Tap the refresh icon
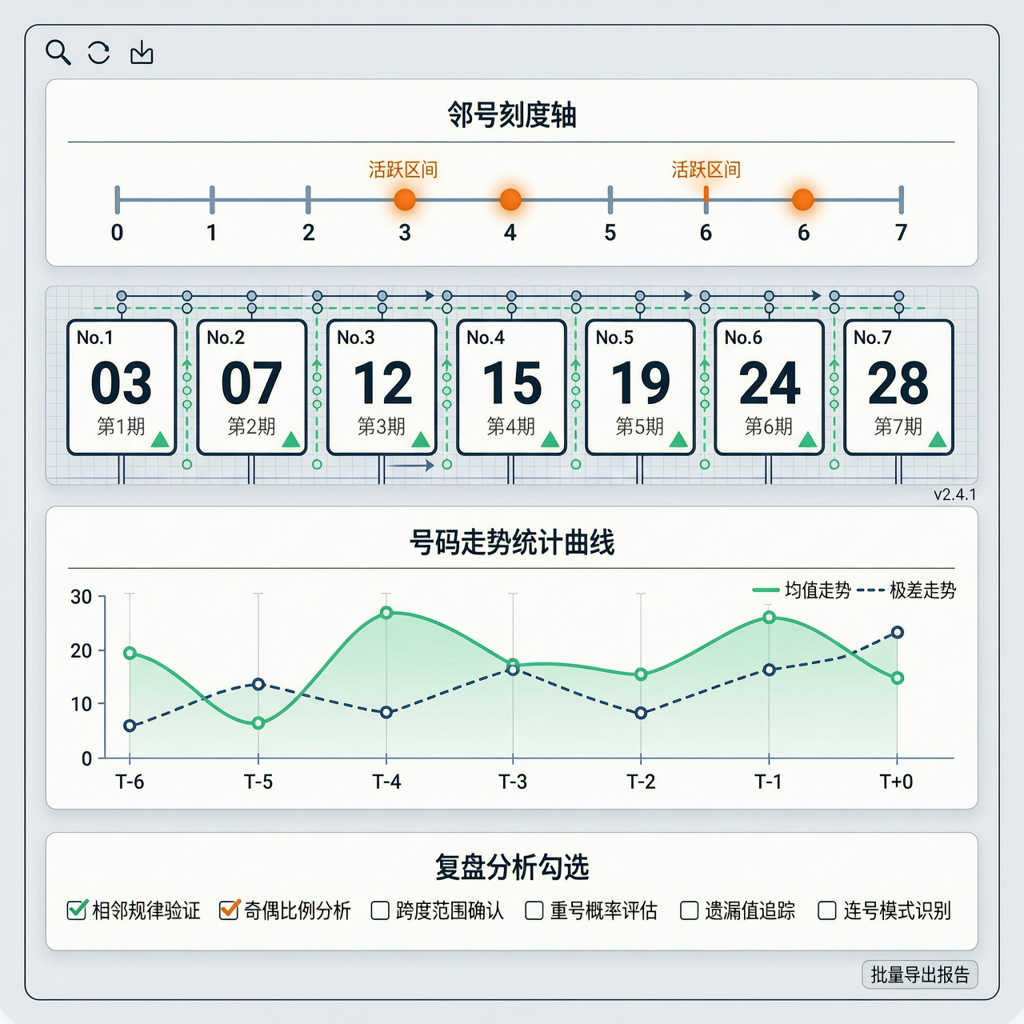Viewport: 1024px width, 1024px height. pos(99,52)
